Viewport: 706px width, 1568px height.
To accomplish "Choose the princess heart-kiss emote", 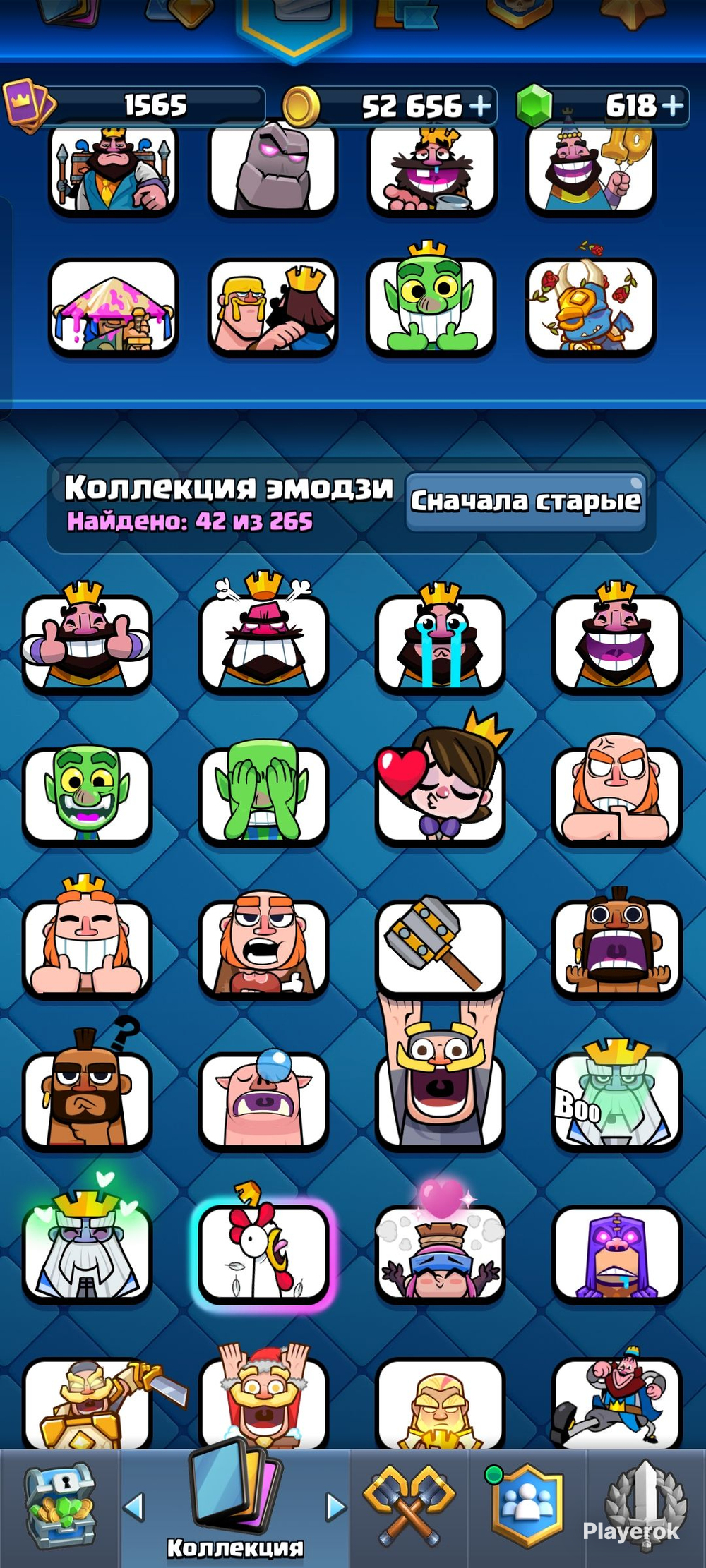I will coord(440,785).
